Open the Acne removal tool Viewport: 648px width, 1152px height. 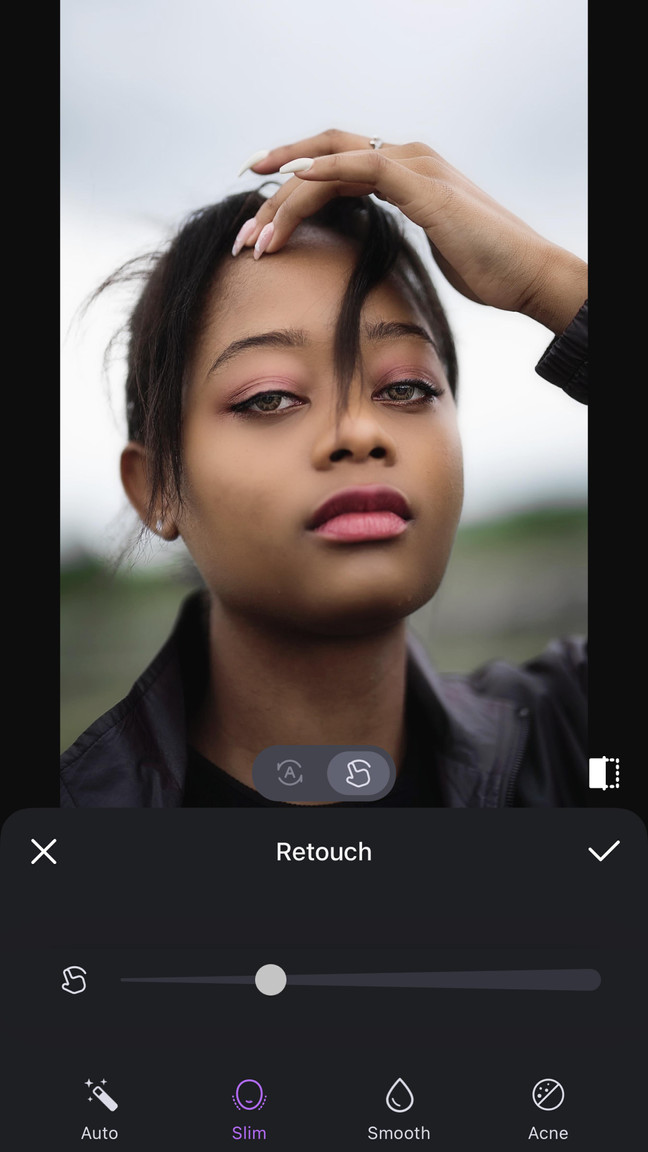coord(548,1109)
